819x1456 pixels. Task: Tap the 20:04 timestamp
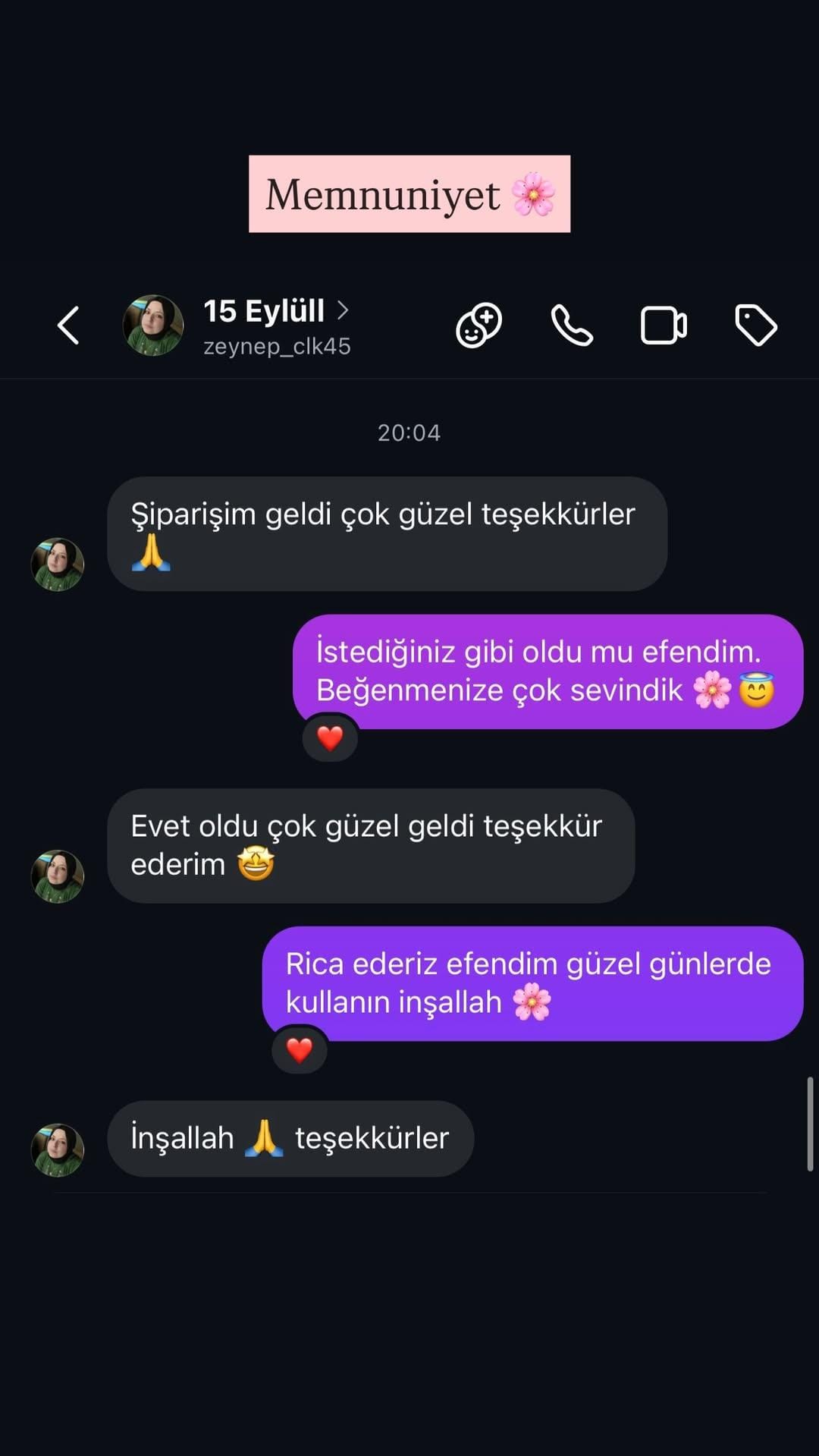click(409, 432)
